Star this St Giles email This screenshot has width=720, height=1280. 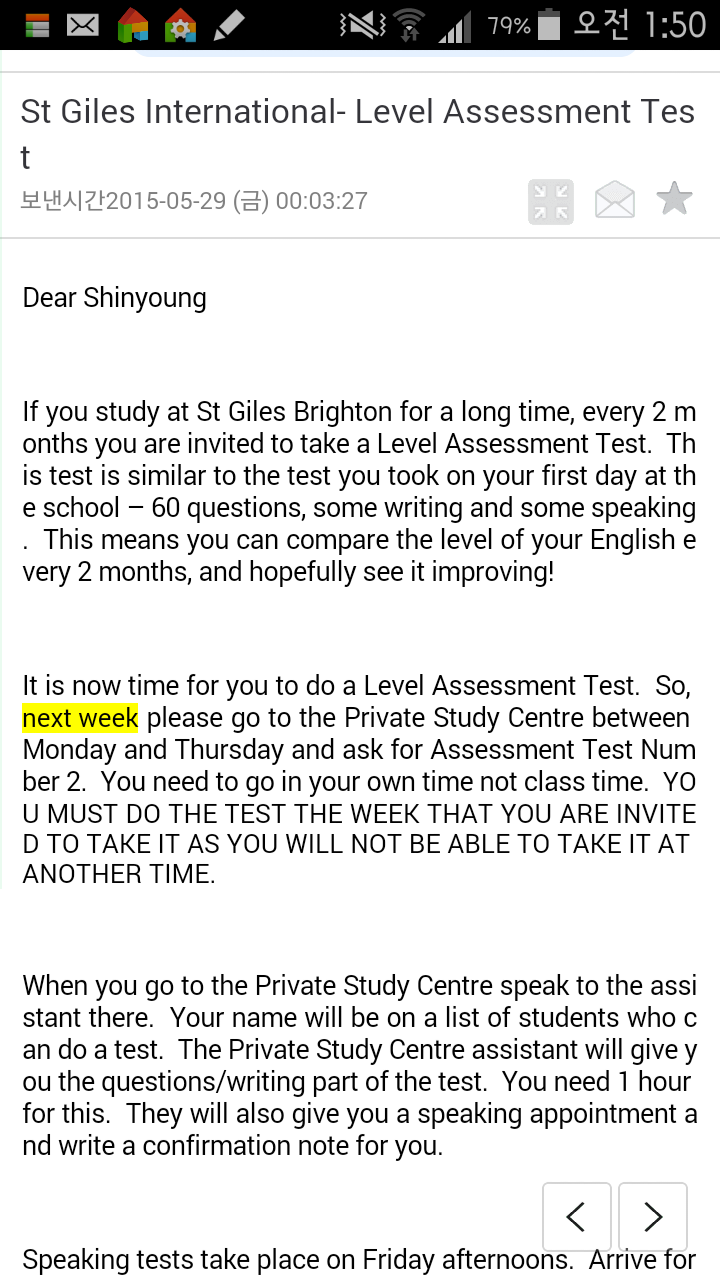coord(675,199)
